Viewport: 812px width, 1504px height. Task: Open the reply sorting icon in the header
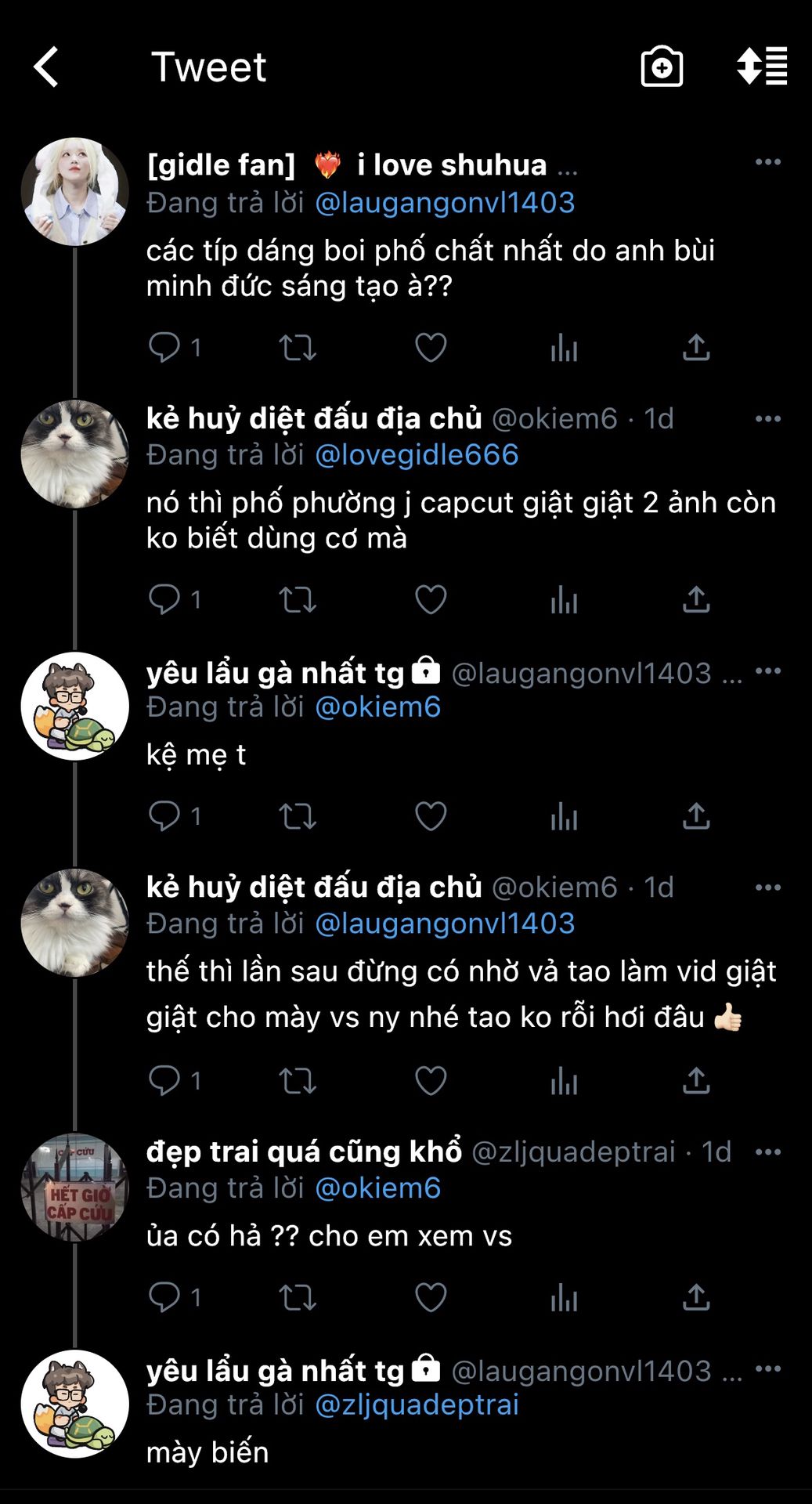762,66
